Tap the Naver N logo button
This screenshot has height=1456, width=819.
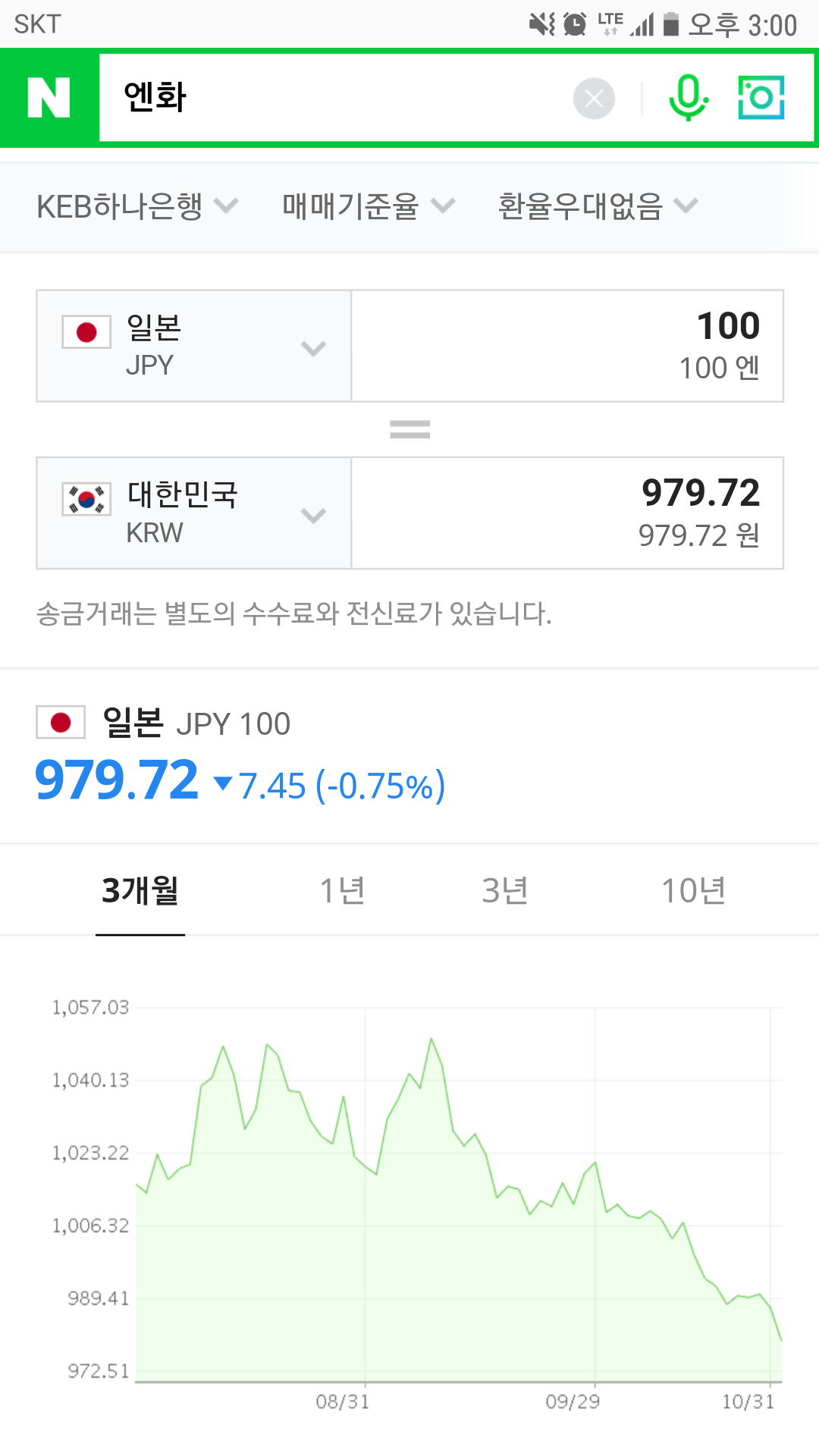[49, 98]
